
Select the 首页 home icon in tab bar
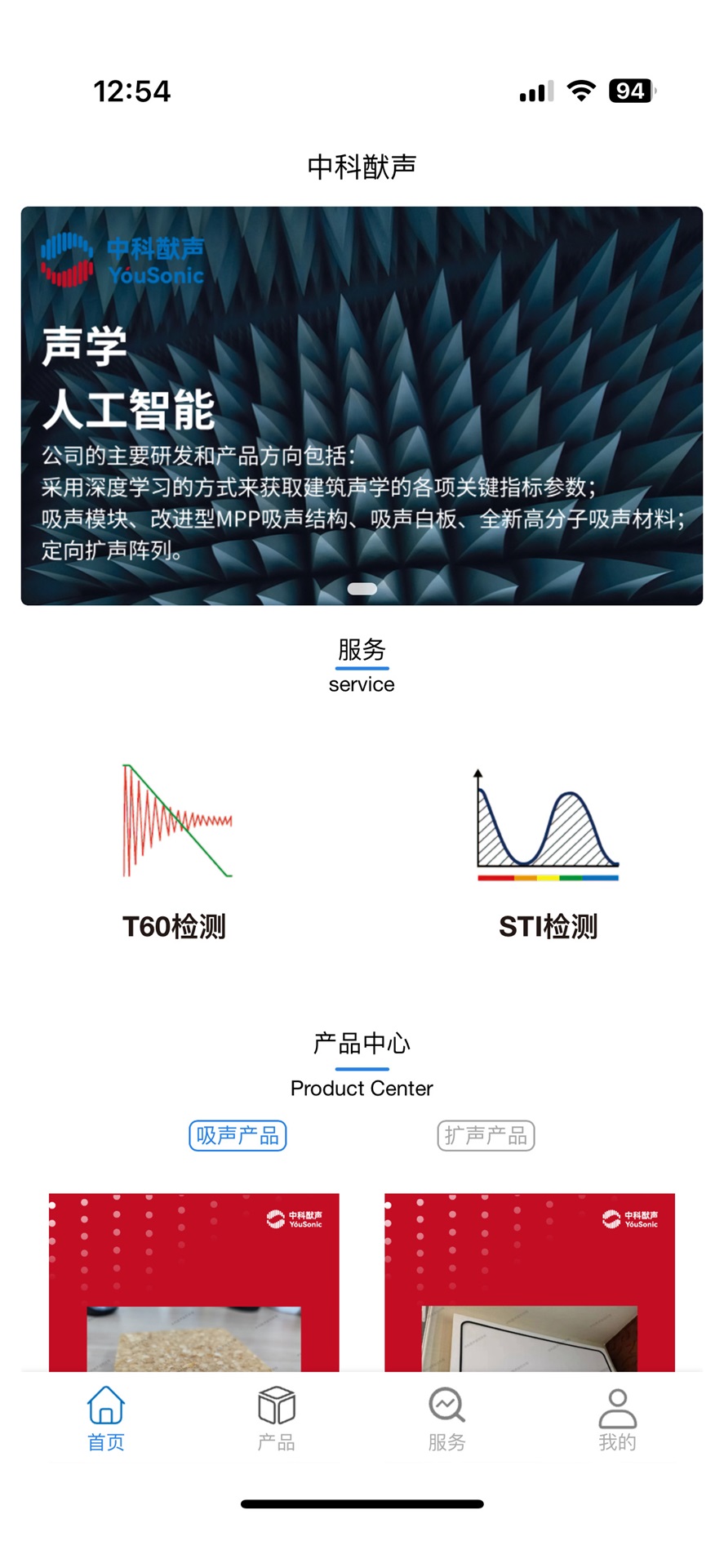(104, 1405)
